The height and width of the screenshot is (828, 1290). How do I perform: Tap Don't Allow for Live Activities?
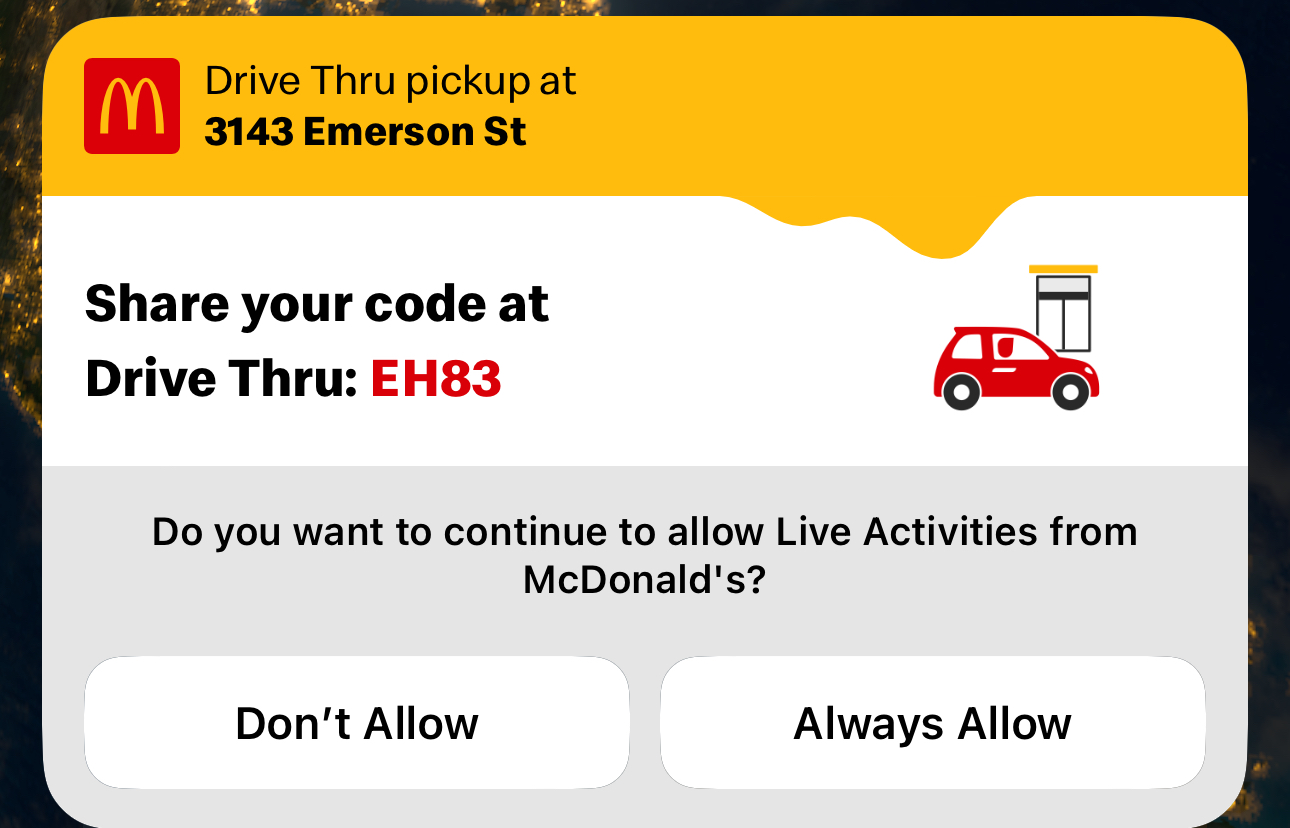pos(357,723)
